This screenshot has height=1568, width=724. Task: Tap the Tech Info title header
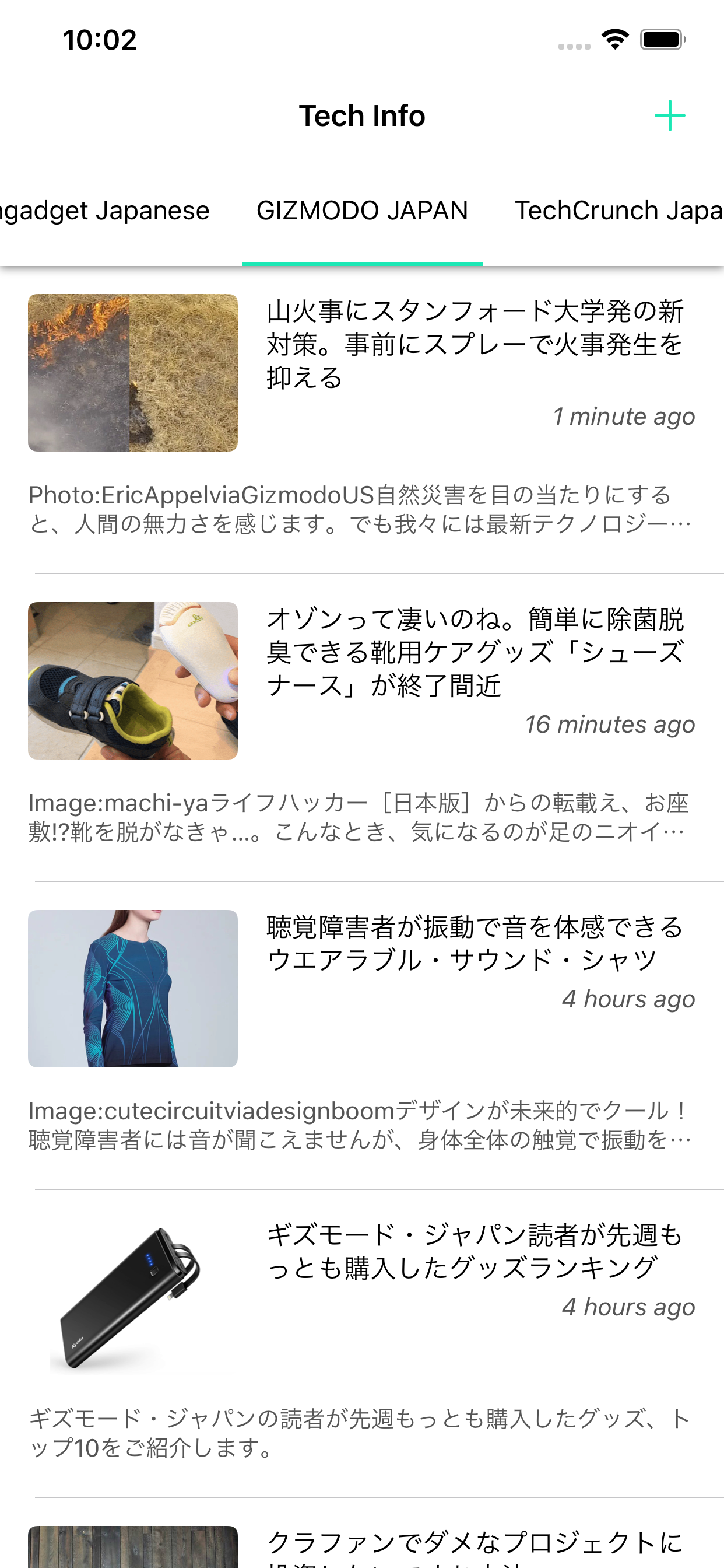pos(362,116)
